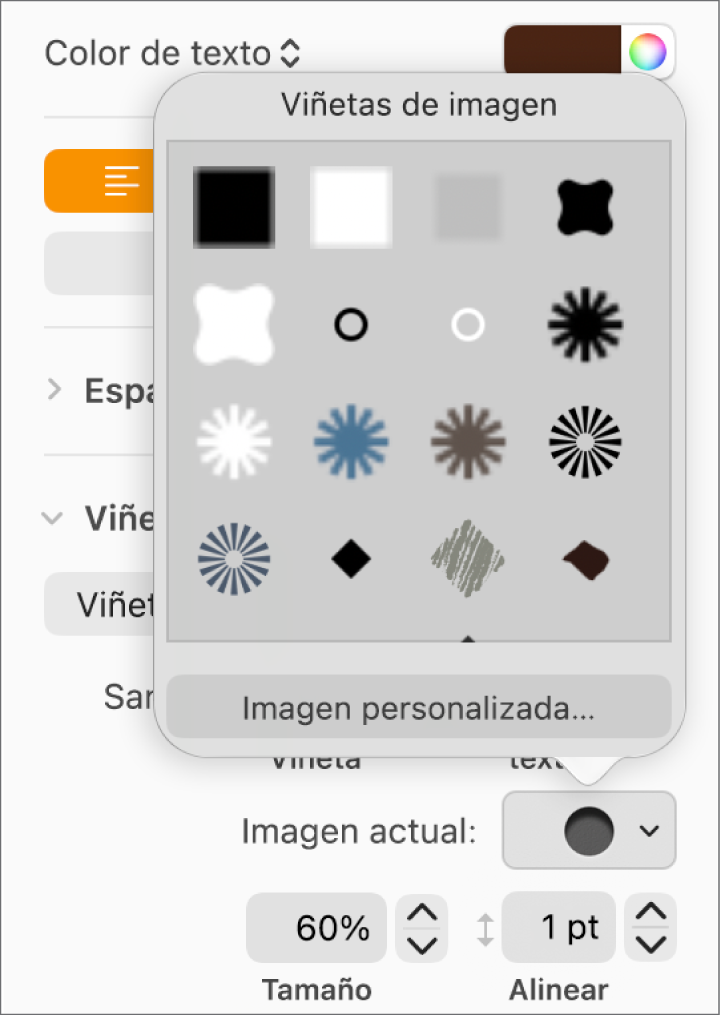Pick the gray scribble diamond bullet

tap(468, 558)
